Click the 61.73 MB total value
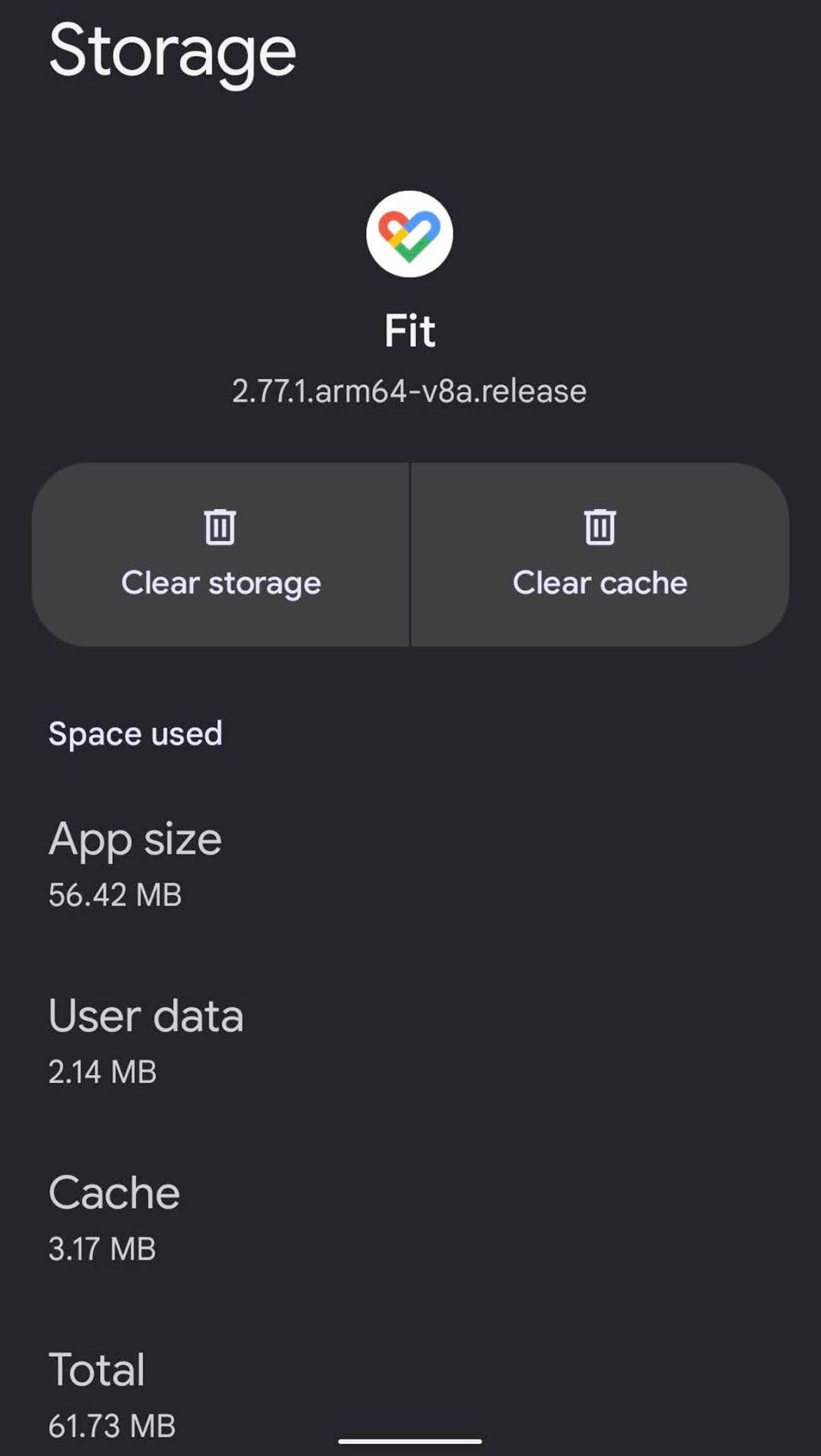Viewport: 821px width, 1456px height. pos(111,1425)
